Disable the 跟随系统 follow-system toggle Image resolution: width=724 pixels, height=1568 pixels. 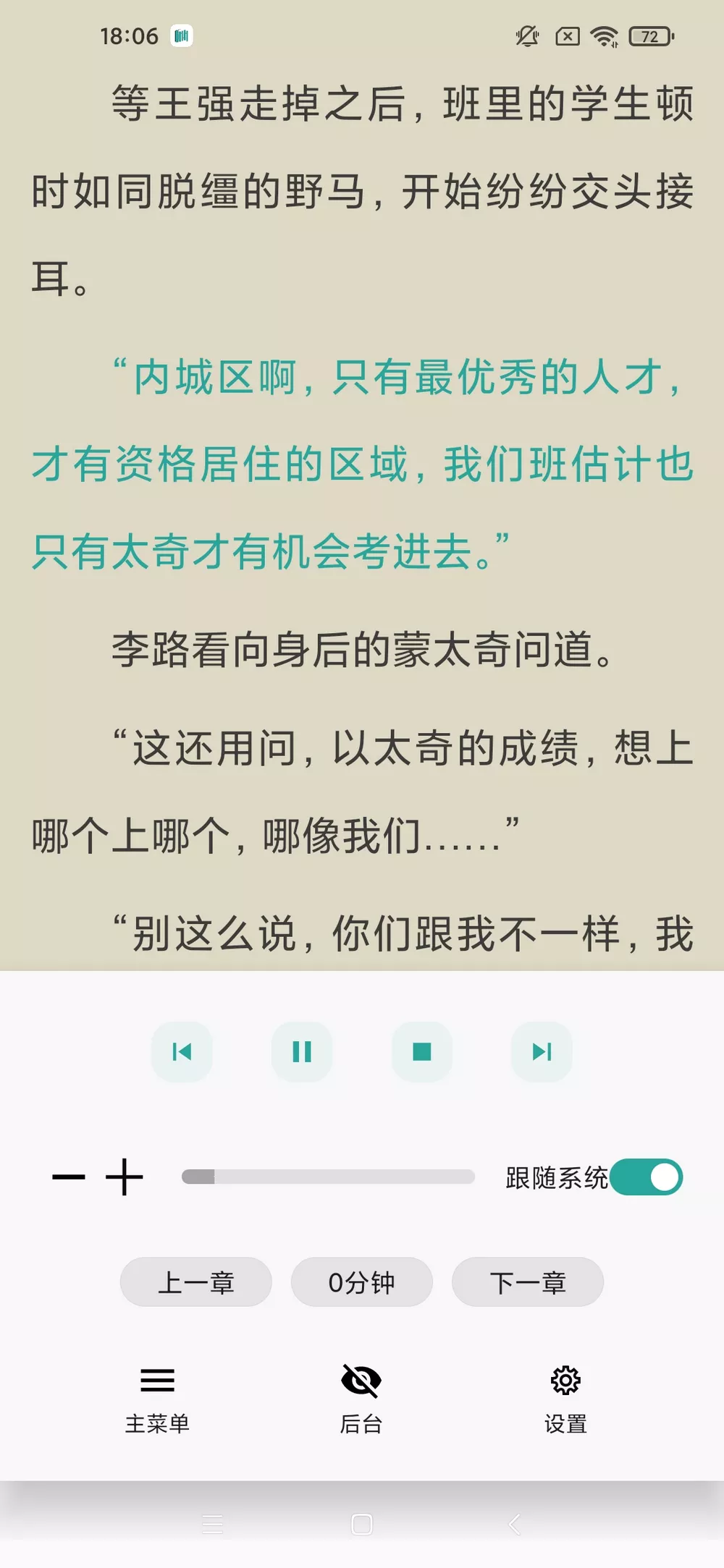pos(647,1177)
